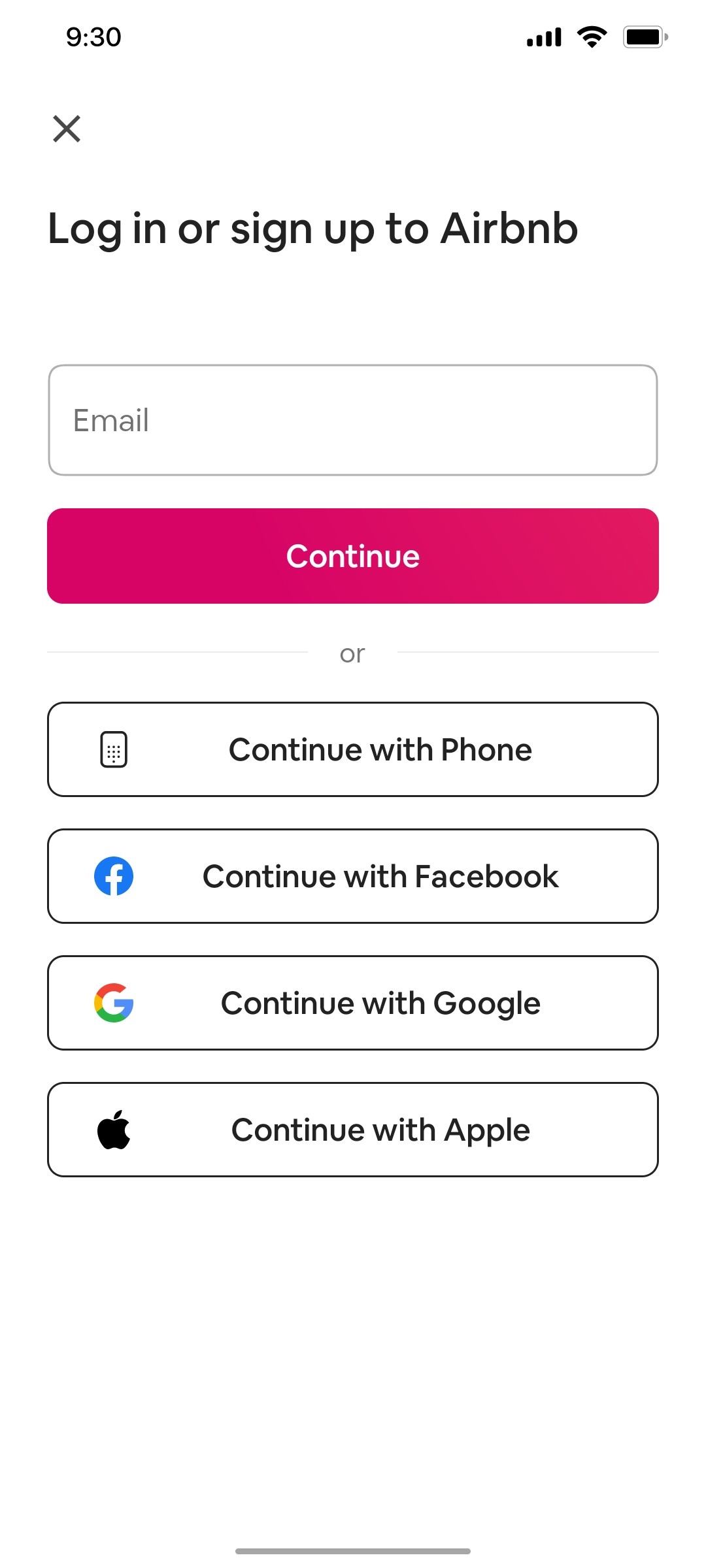Click the Email placeholder text
This screenshot has height=1568, width=706.
[x=111, y=421]
